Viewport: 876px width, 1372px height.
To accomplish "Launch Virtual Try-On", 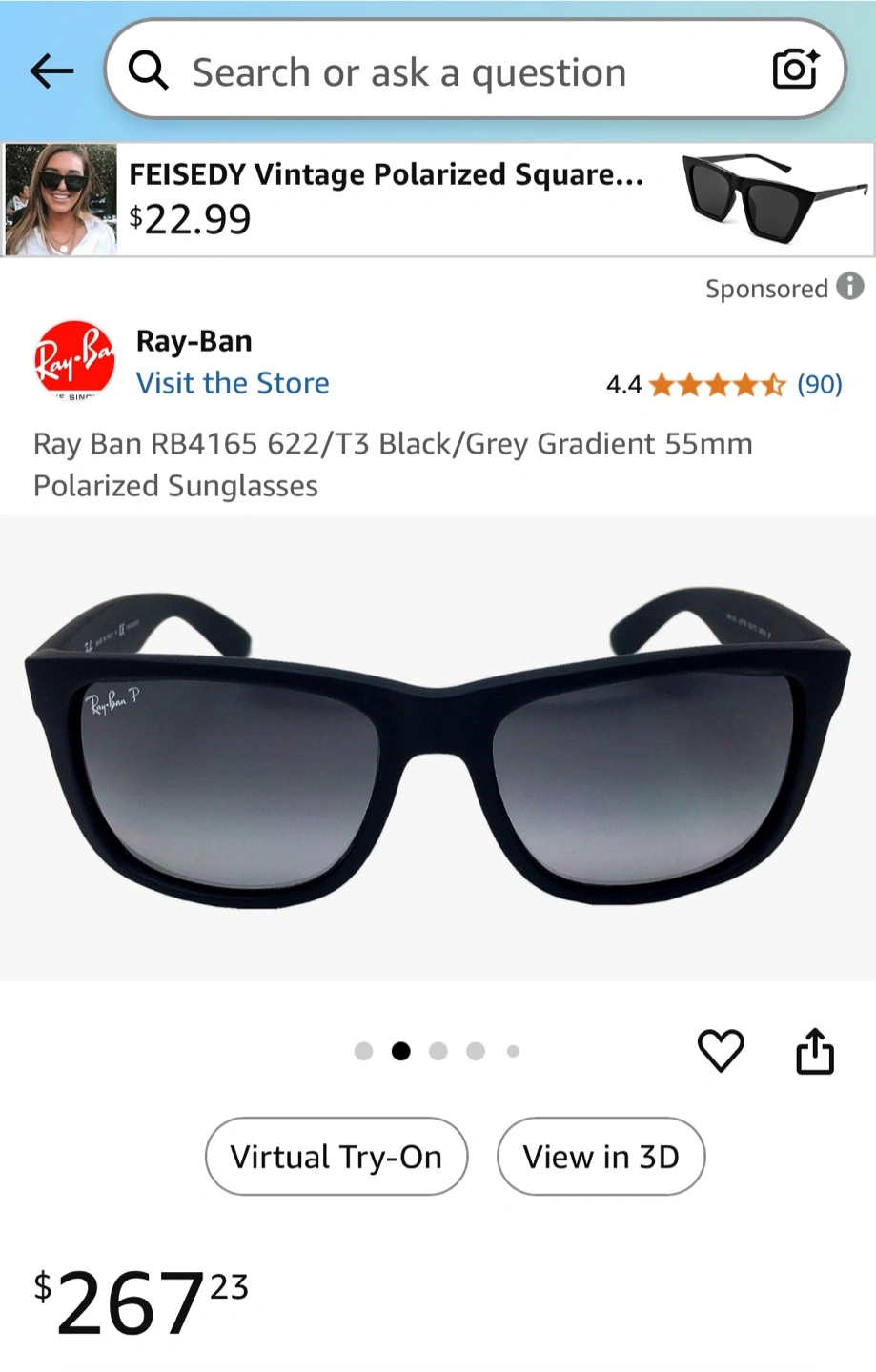I will (x=336, y=1157).
